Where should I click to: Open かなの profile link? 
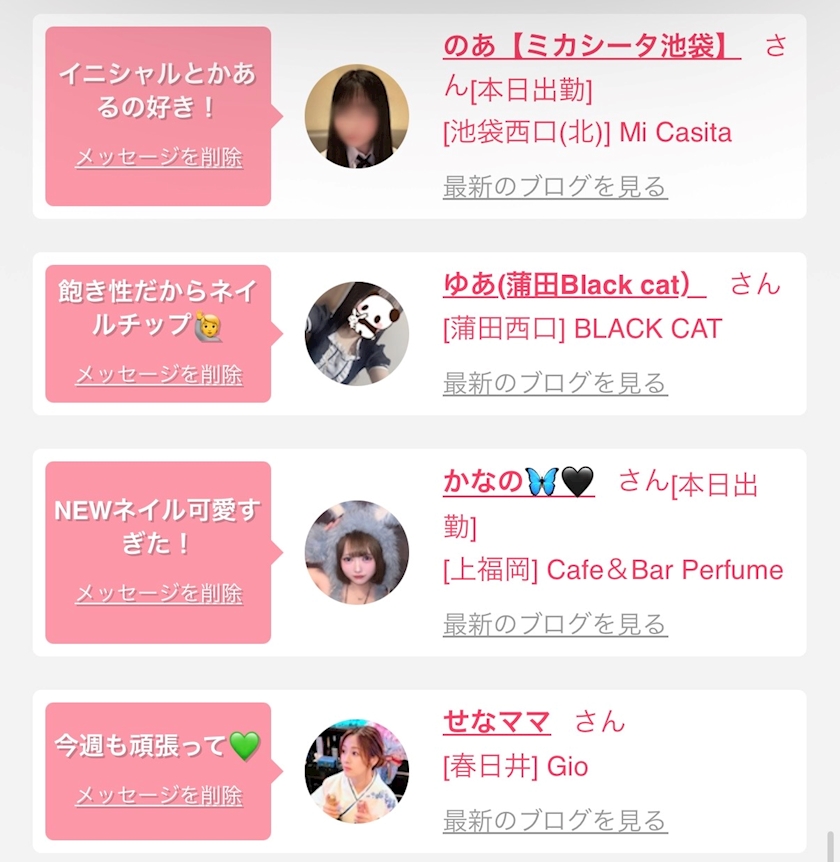tap(518, 482)
